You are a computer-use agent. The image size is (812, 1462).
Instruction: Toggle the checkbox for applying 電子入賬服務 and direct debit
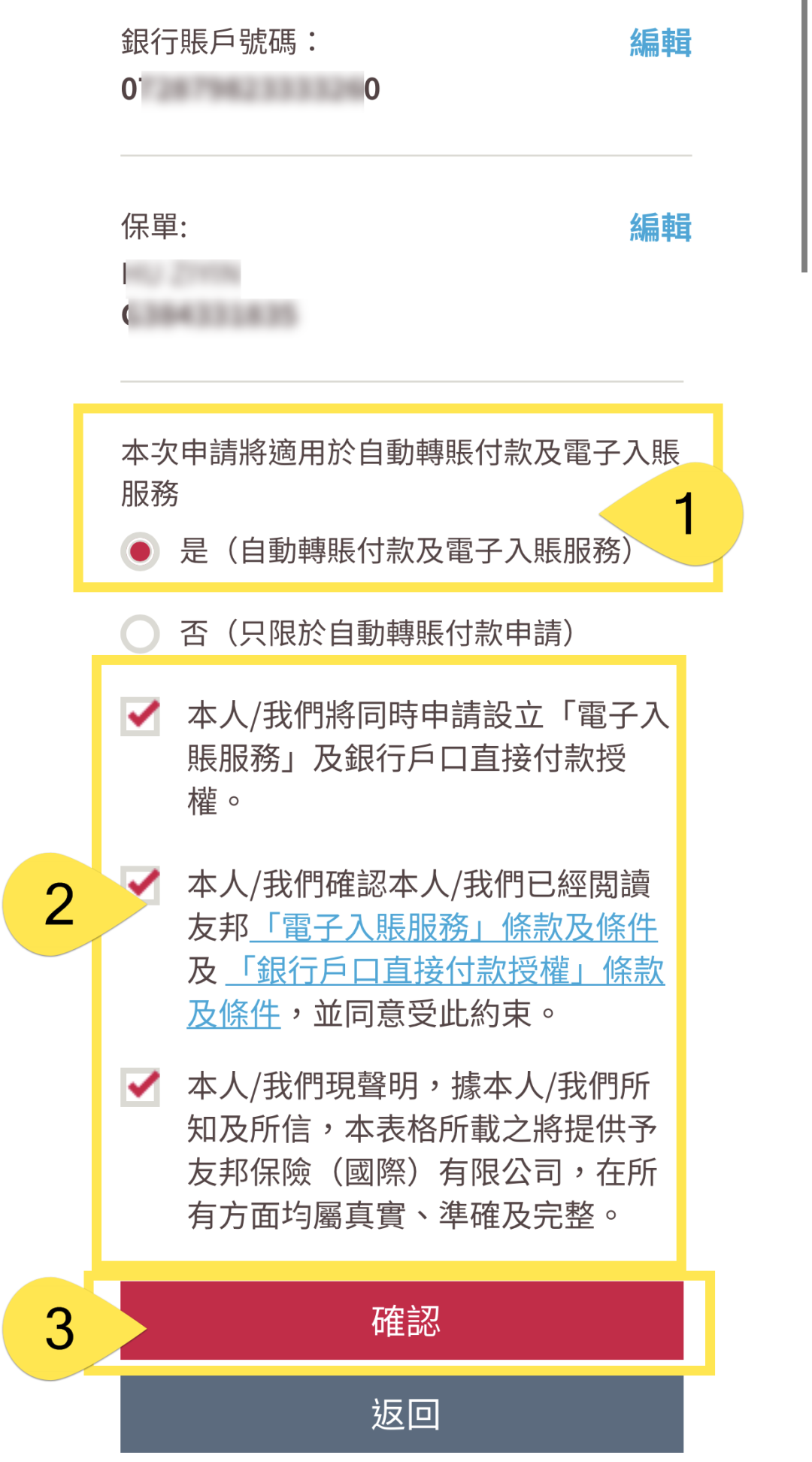tap(141, 715)
